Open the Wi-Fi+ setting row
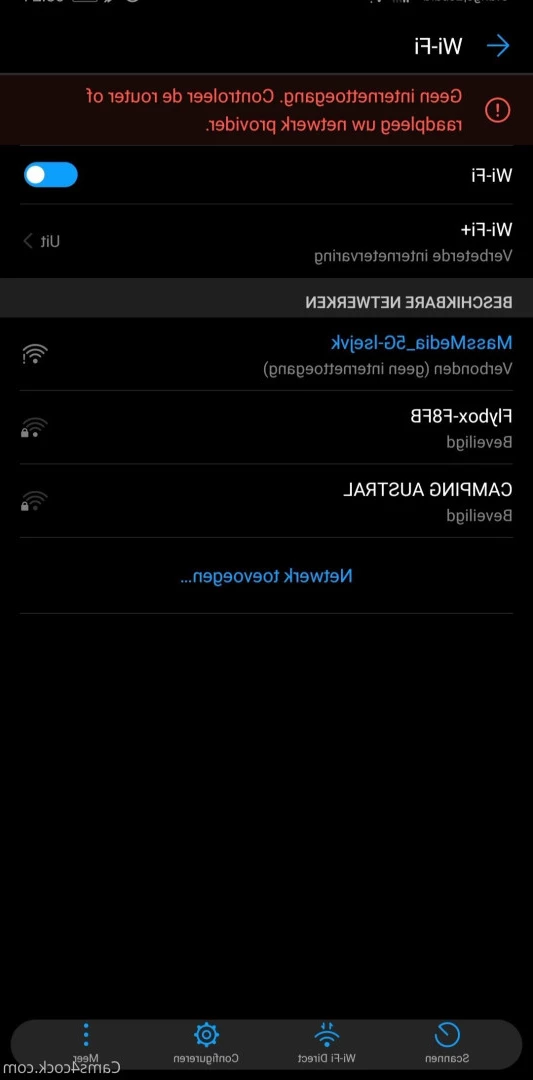Screen dimensions: 533x1080 266,241
